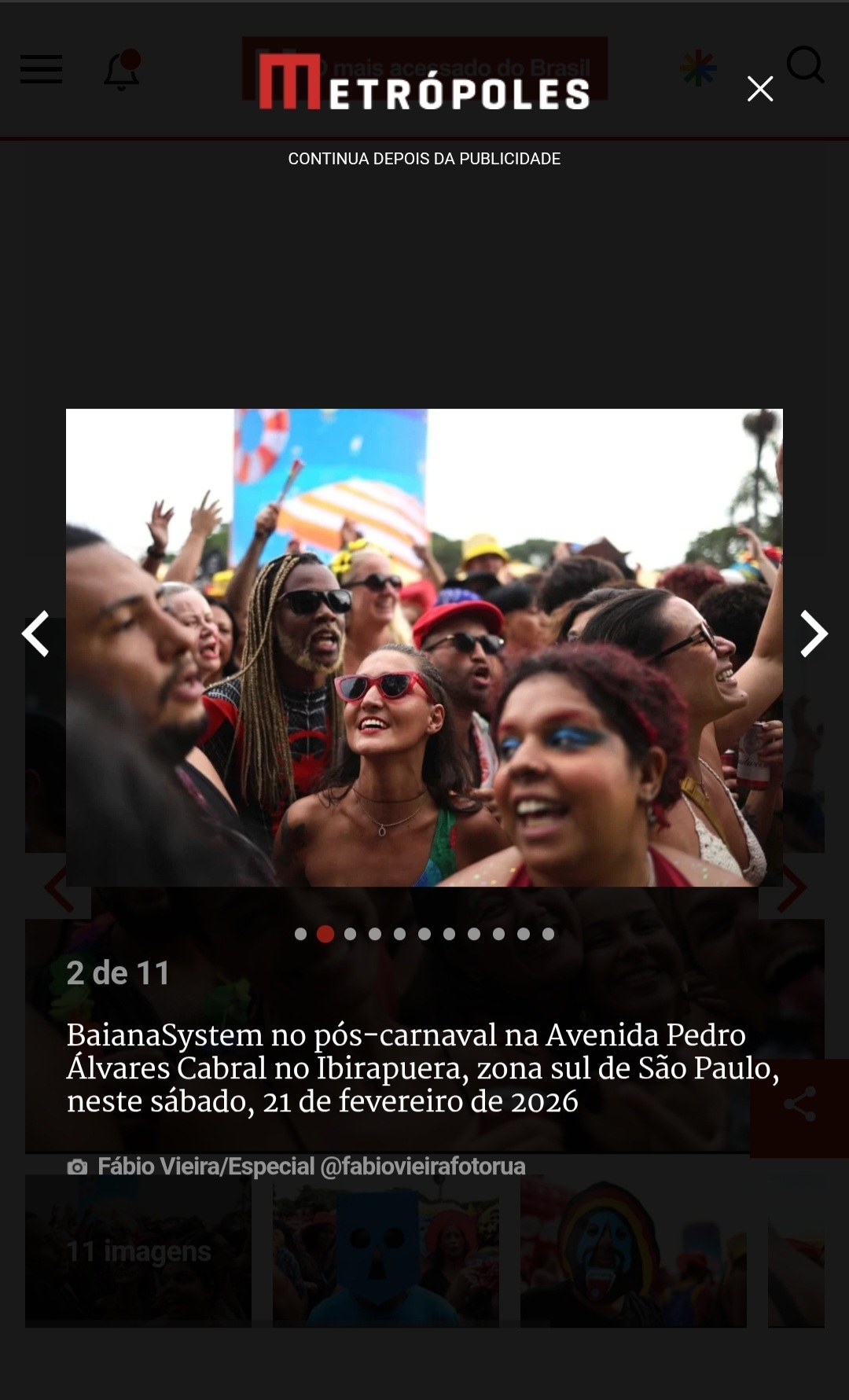The width and height of the screenshot is (849, 1400).
Task: Open the hamburger menu
Action: tap(41, 69)
